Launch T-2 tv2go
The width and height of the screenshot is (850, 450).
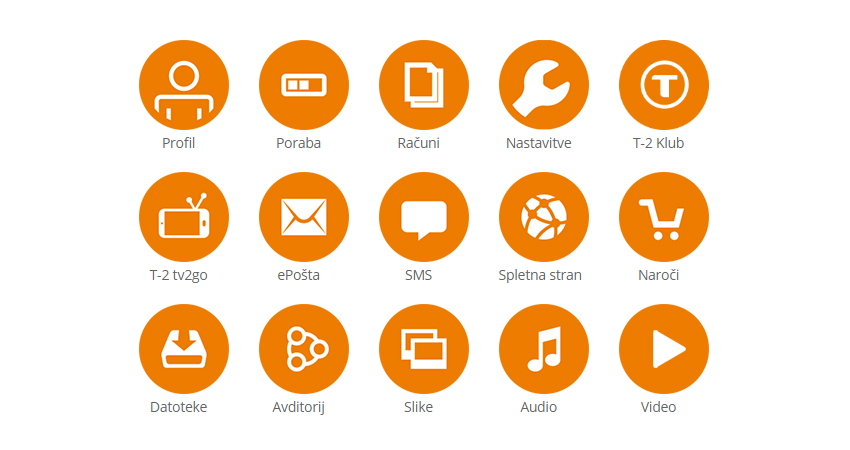(183, 217)
